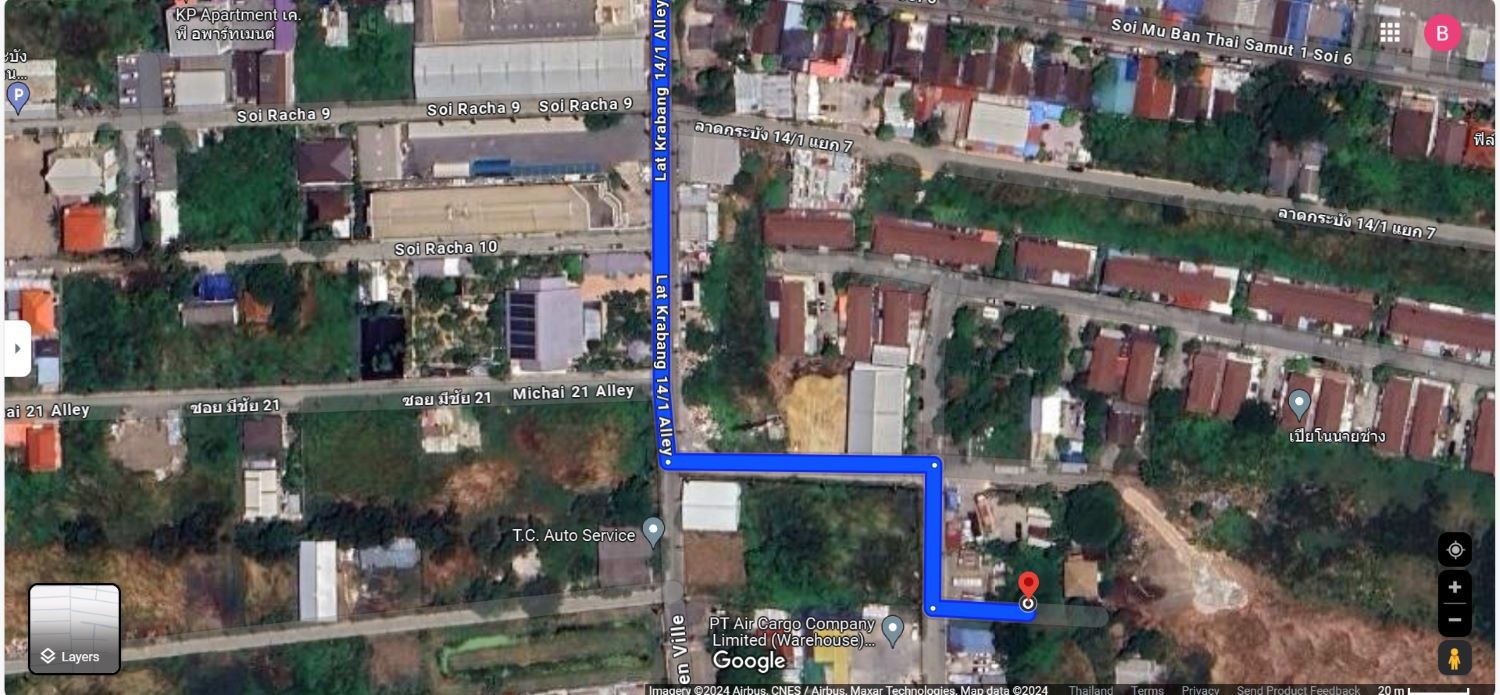
Task: Open the Privacy link
Action: pos(1200,689)
